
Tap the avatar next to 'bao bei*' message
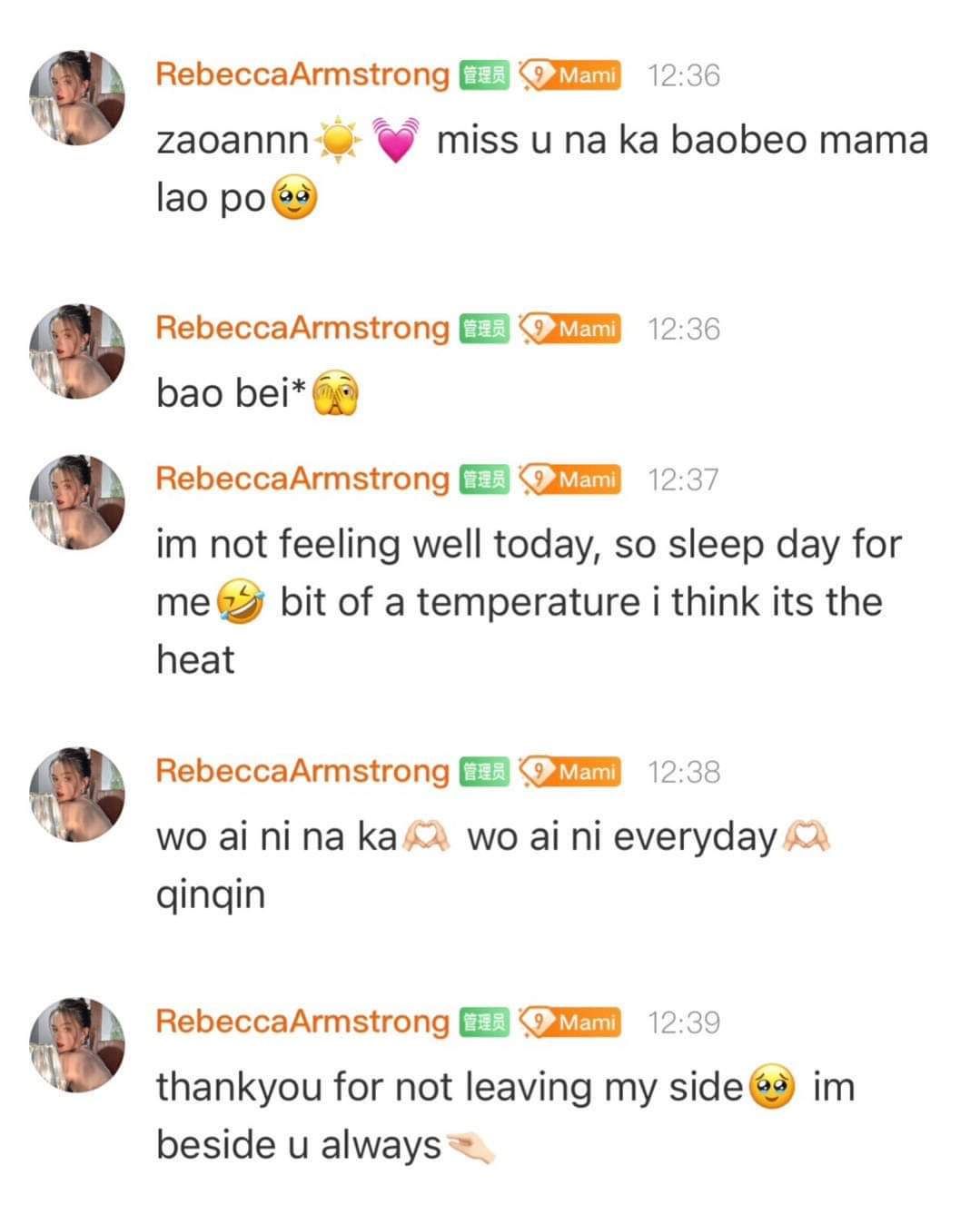tap(77, 351)
